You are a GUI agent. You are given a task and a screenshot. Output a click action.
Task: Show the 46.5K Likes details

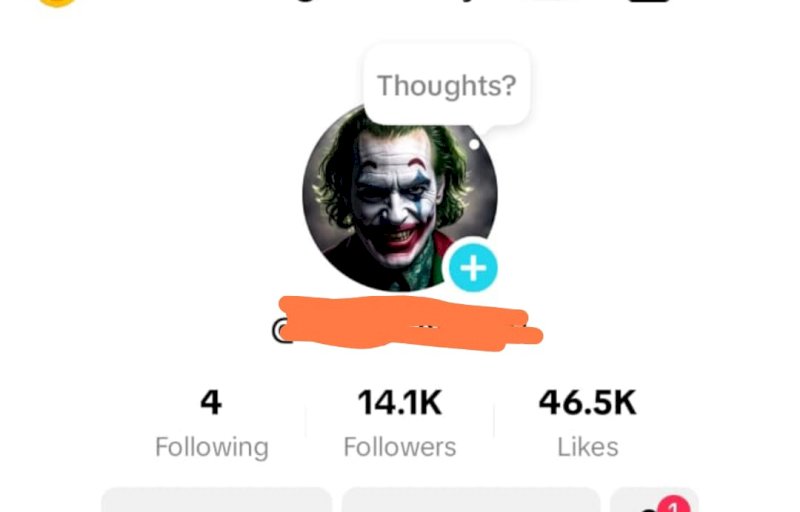587,423
